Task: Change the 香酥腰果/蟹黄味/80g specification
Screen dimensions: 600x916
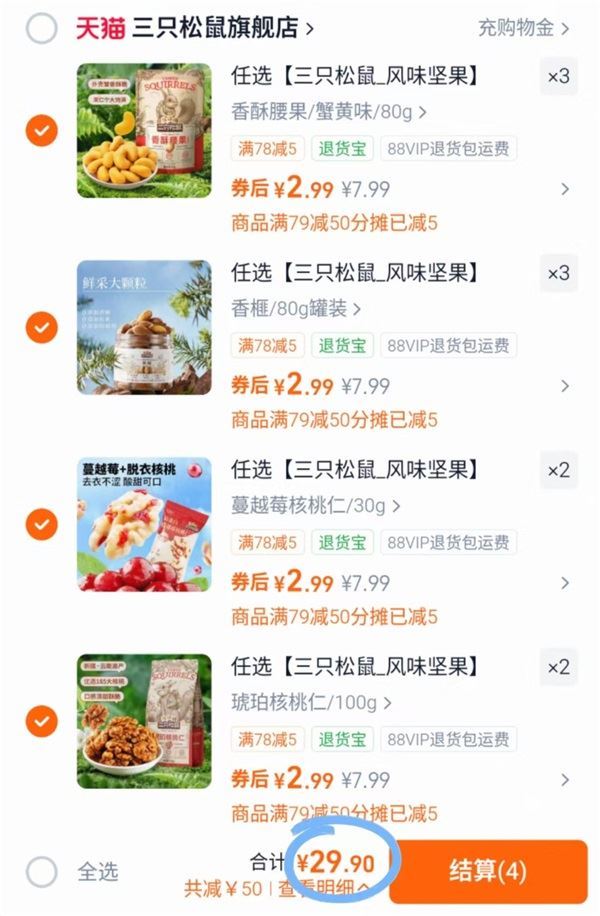Action: [328, 113]
